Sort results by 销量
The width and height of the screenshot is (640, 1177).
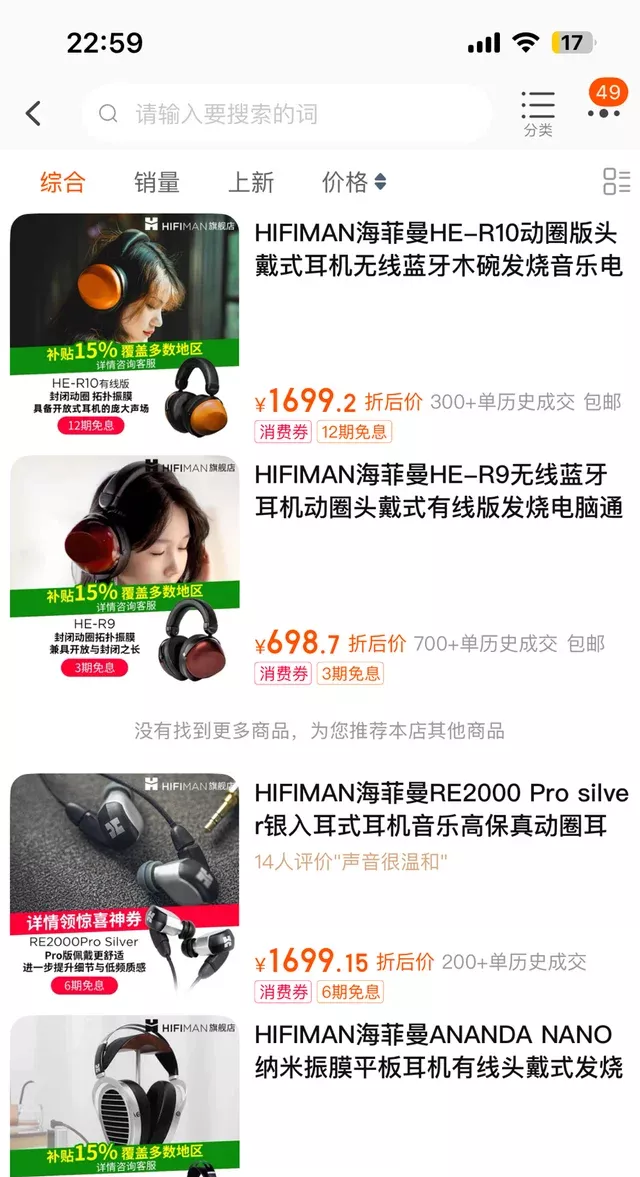[x=157, y=182]
